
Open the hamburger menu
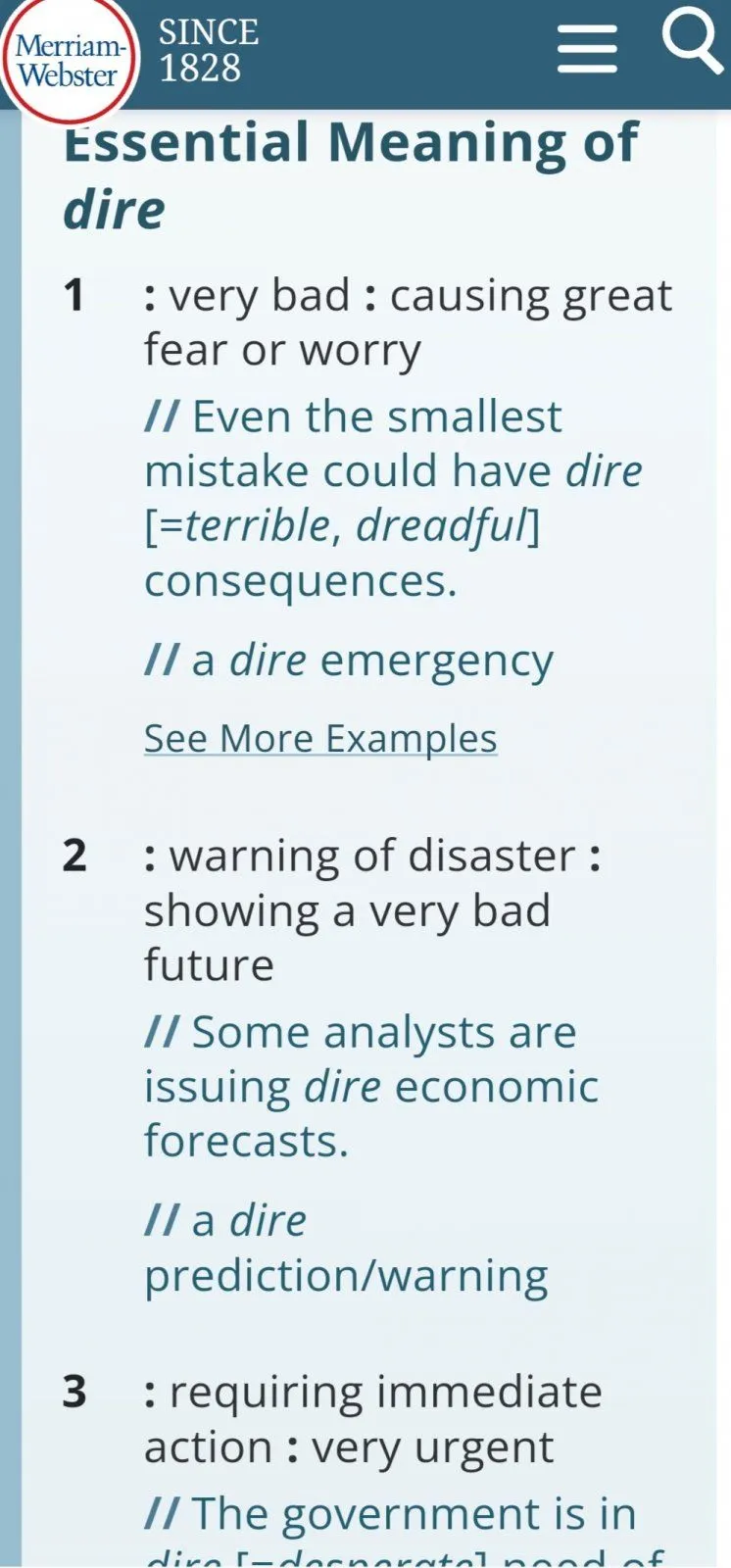(587, 49)
